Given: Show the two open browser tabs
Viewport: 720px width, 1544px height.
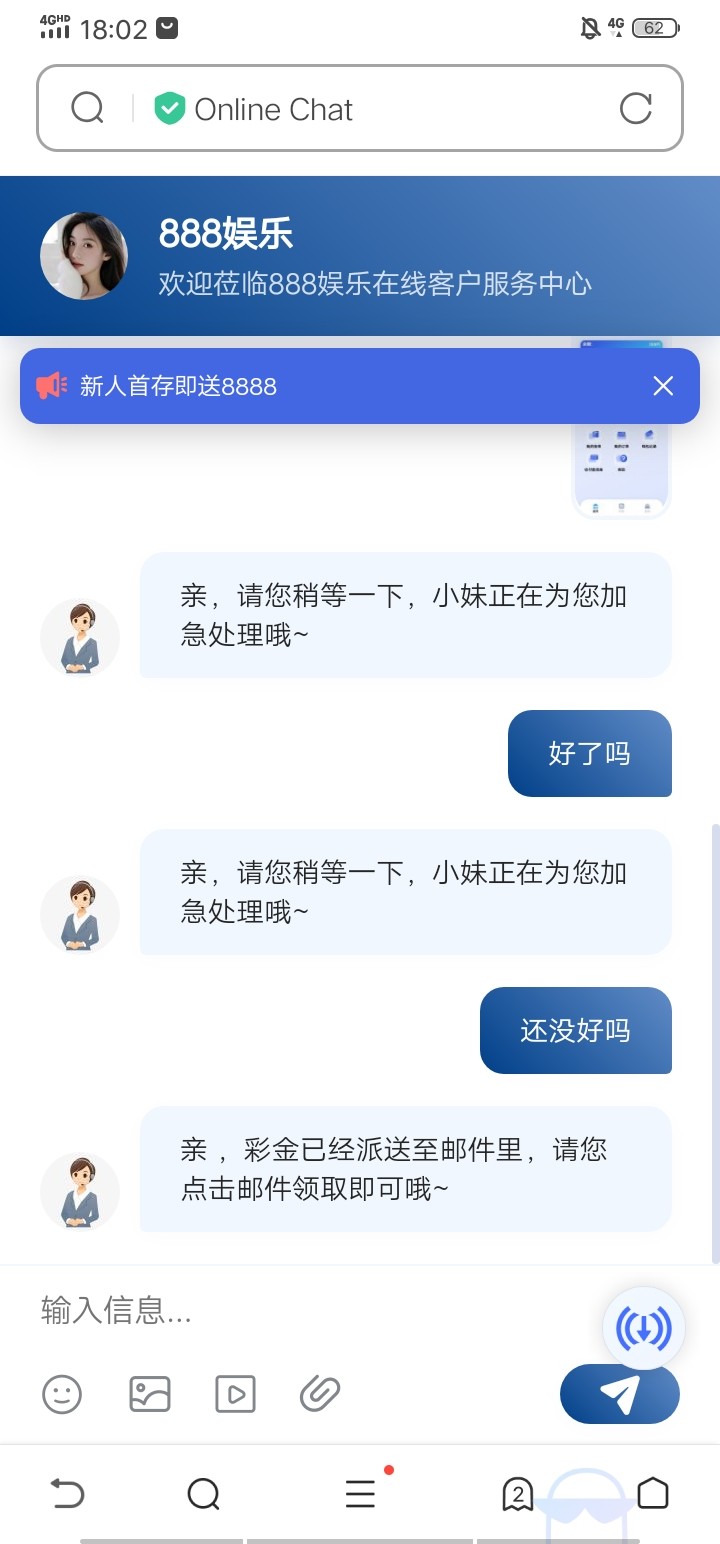Looking at the screenshot, I should [x=517, y=1494].
